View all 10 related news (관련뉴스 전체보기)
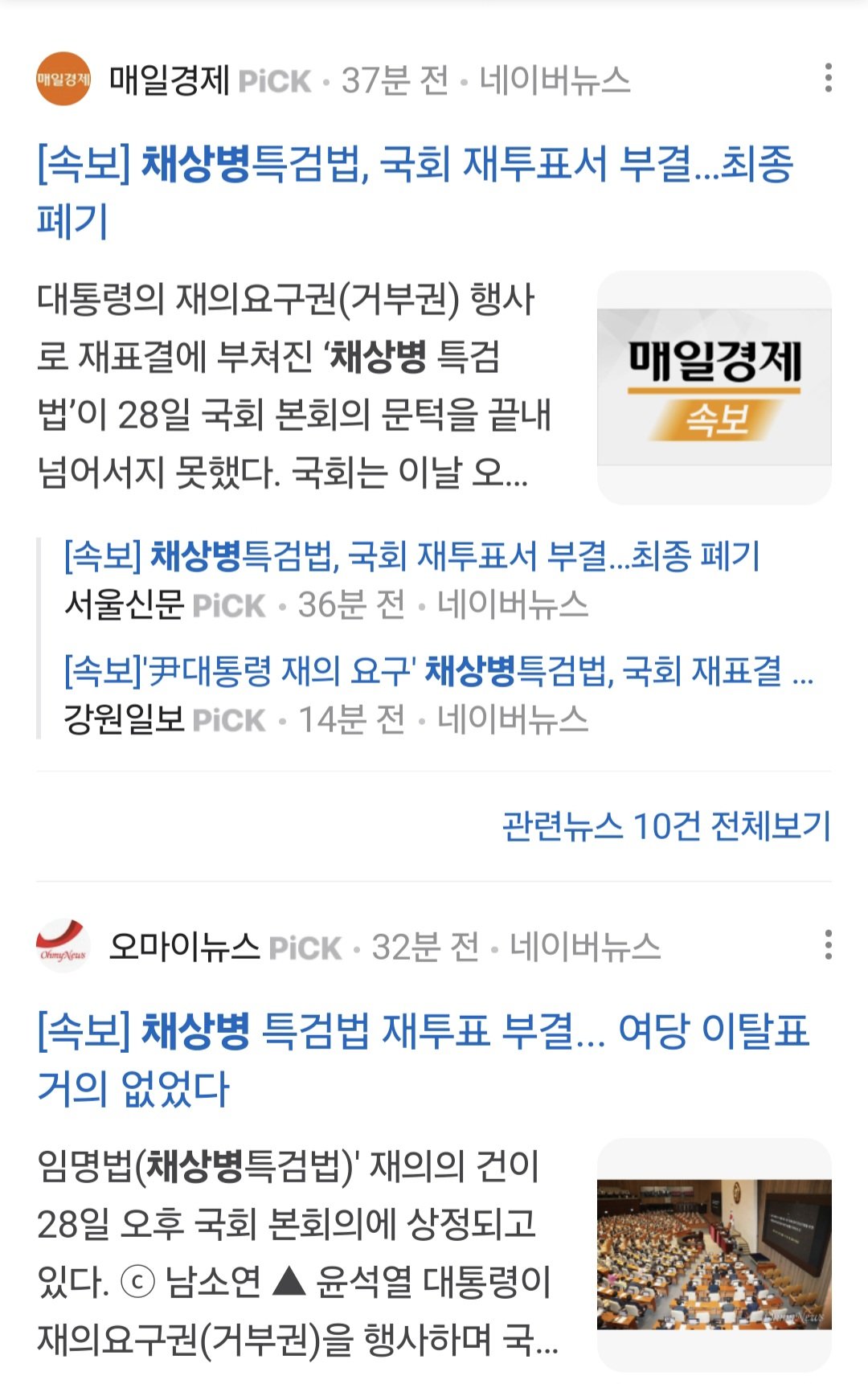868x1384 pixels. click(x=666, y=825)
